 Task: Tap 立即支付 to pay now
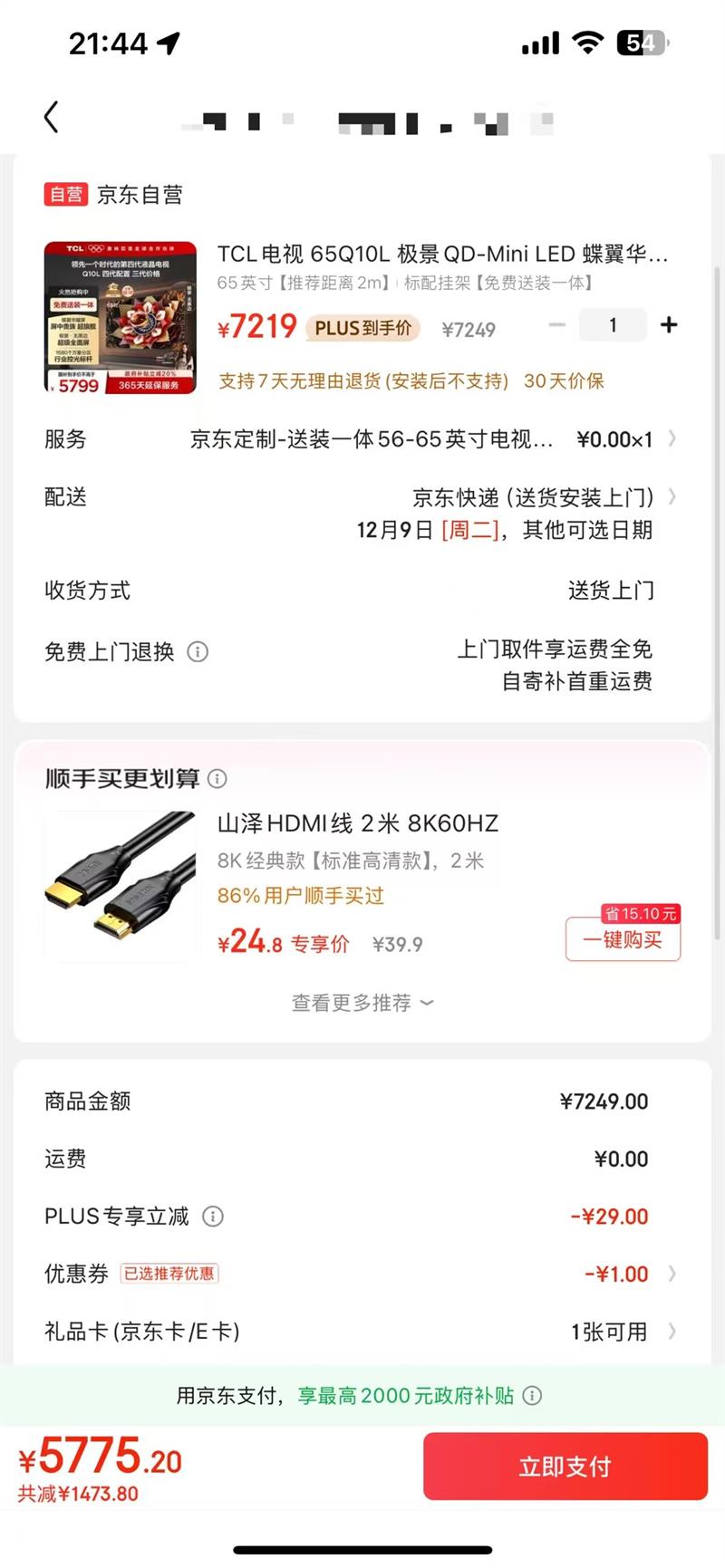(x=565, y=1467)
